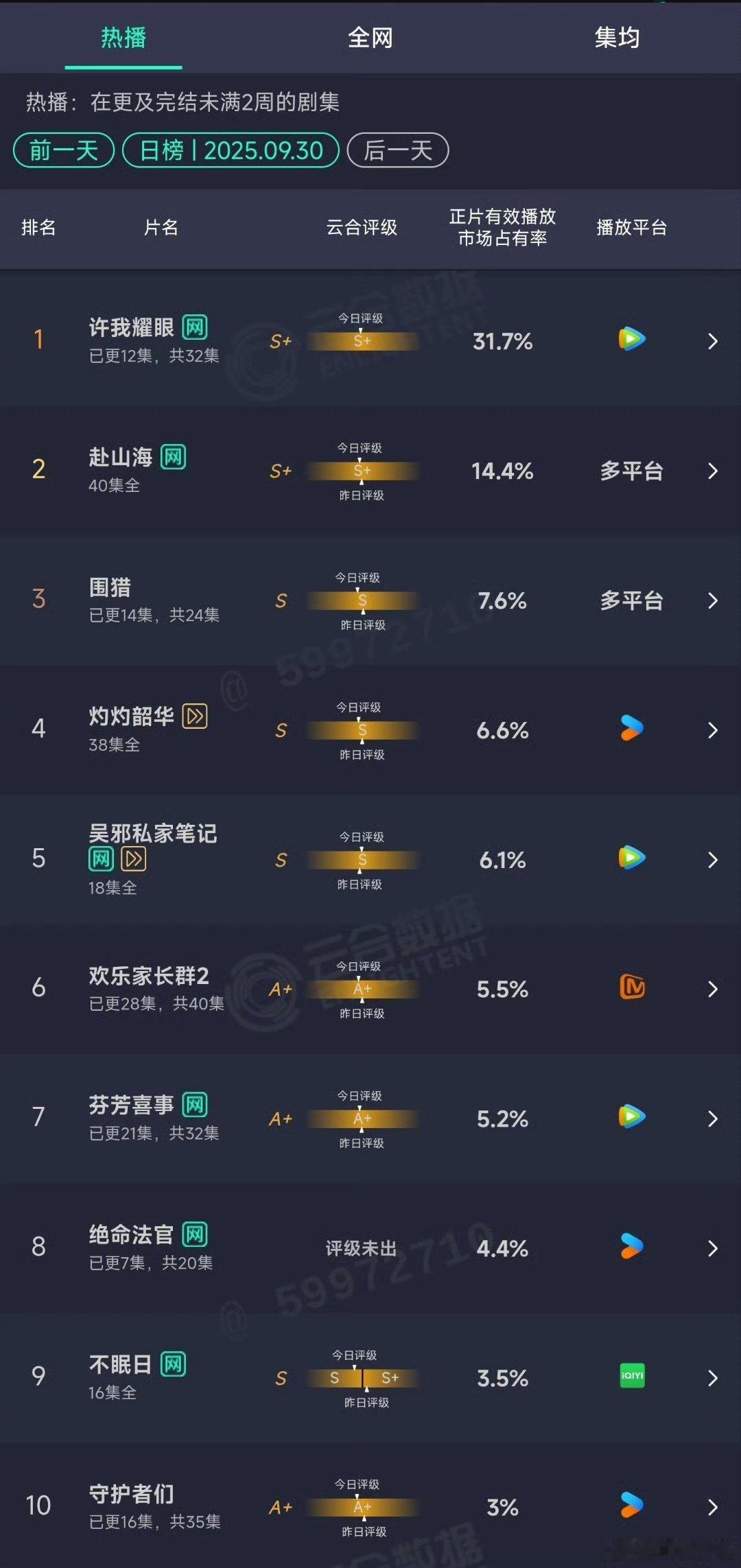View the 不眠日 entry
The width and height of the screenshot is (741, 1568).
coord(370,1377)
